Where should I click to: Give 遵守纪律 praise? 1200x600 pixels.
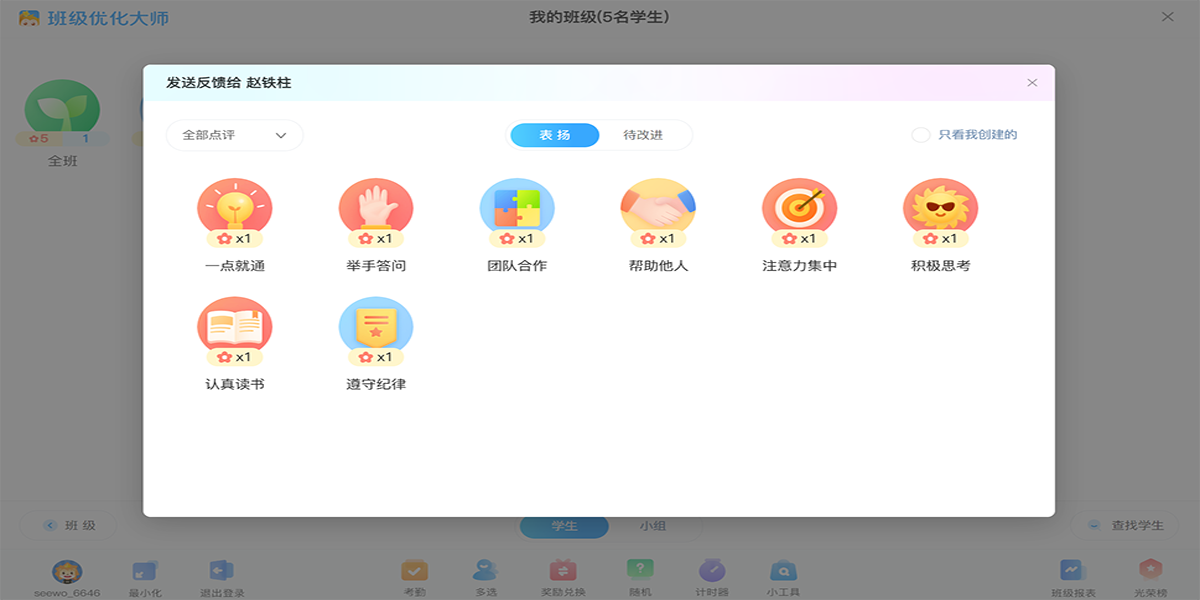click(376, 330)
